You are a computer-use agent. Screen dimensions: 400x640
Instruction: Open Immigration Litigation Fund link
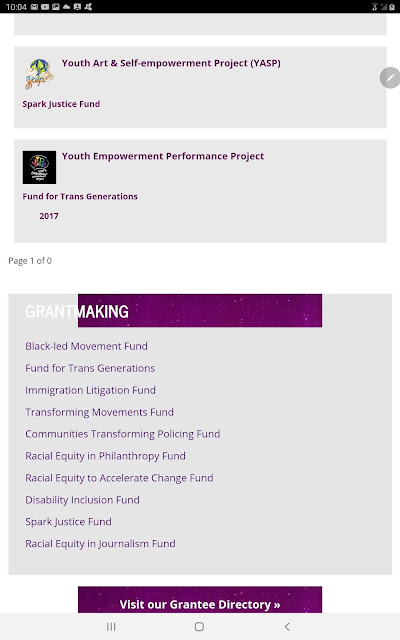[91, 390]
